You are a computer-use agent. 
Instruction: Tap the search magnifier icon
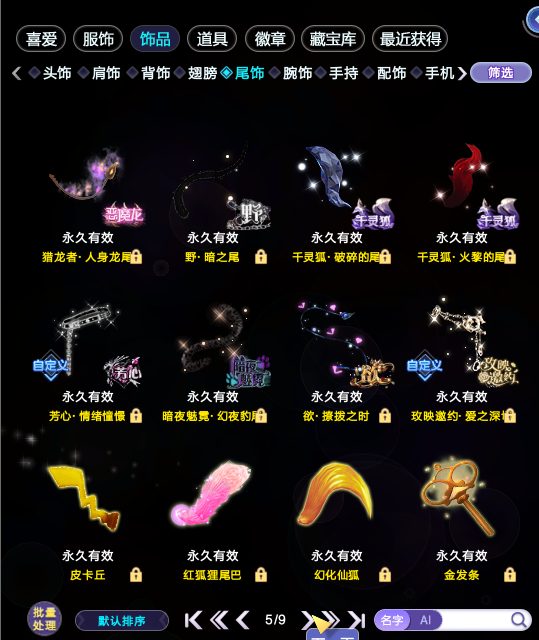coord(519,620)
